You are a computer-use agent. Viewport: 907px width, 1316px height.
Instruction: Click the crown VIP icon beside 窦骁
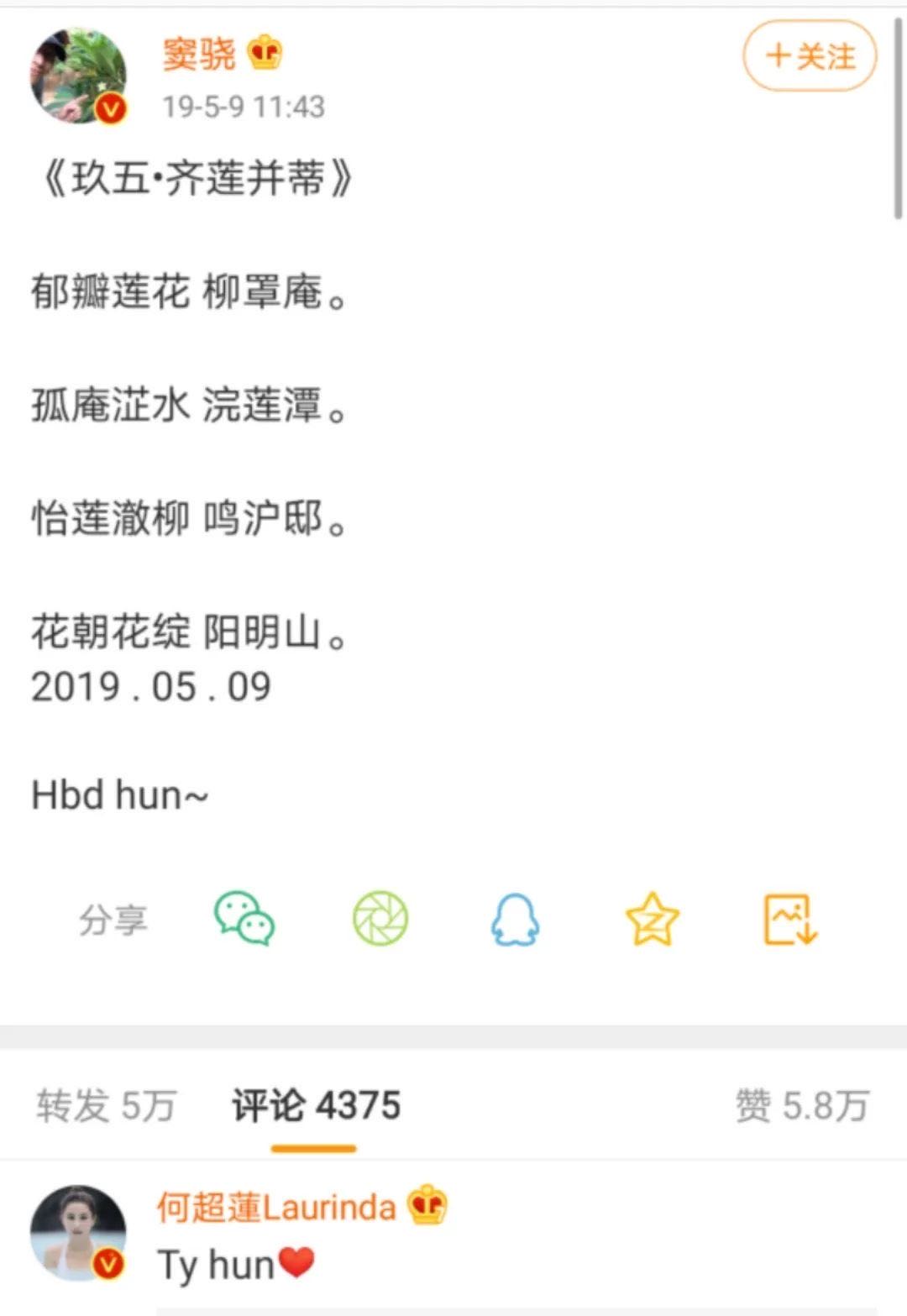click(x=264, y=52)
